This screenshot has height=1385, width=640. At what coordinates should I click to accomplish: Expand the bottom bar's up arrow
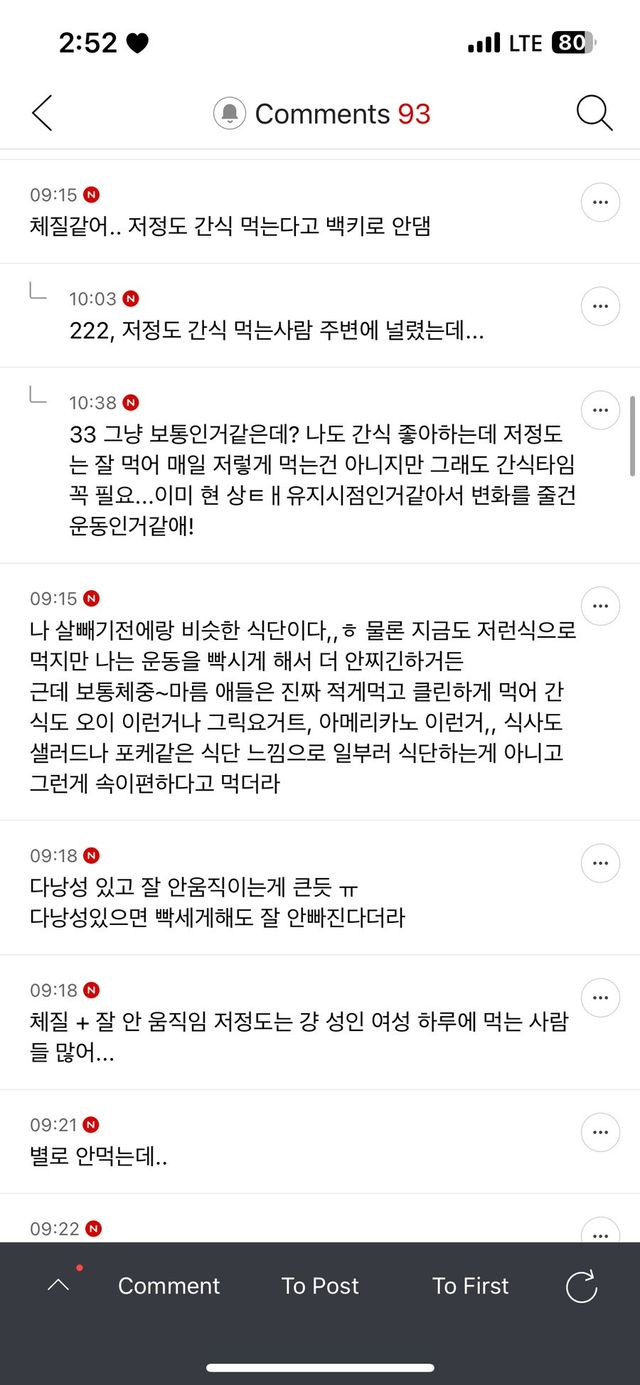pos(58,1286)
